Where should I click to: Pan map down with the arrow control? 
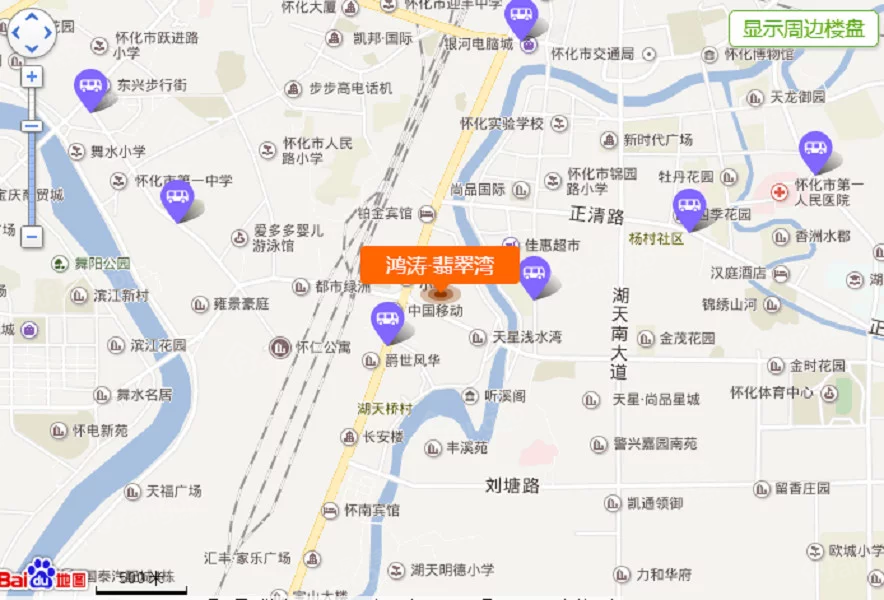pyautogui.click(x=32, y=49)
